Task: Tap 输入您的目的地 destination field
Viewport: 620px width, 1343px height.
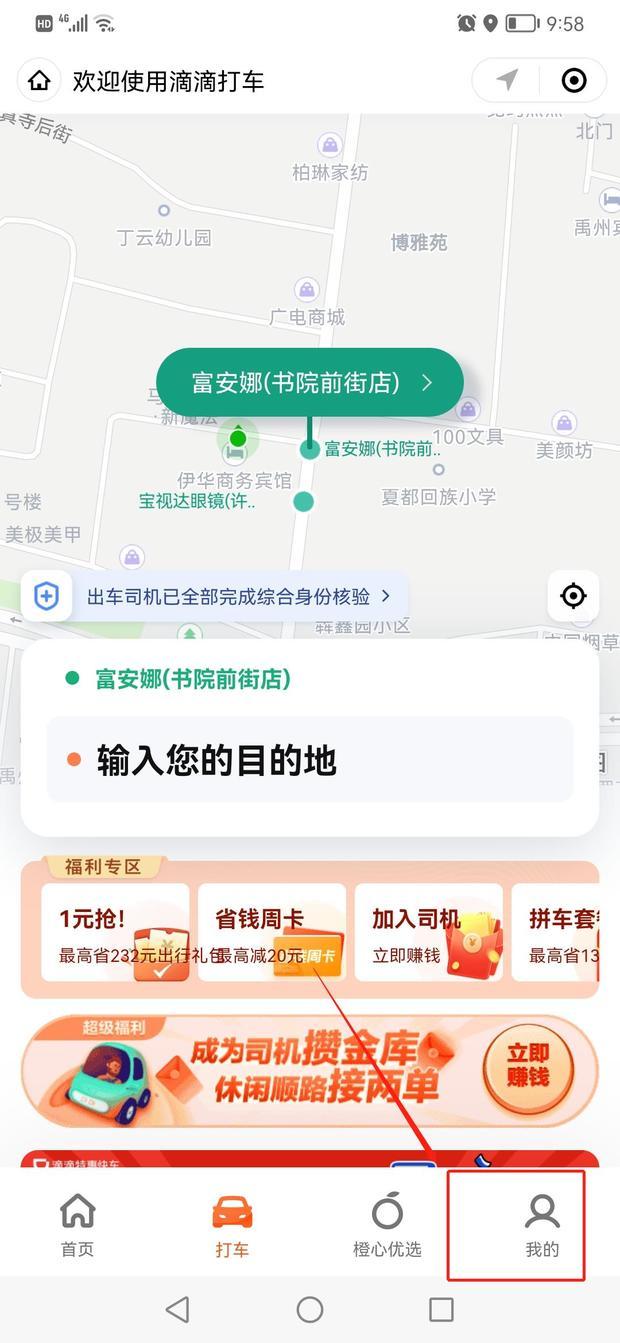Action: (x=310, y=760)
